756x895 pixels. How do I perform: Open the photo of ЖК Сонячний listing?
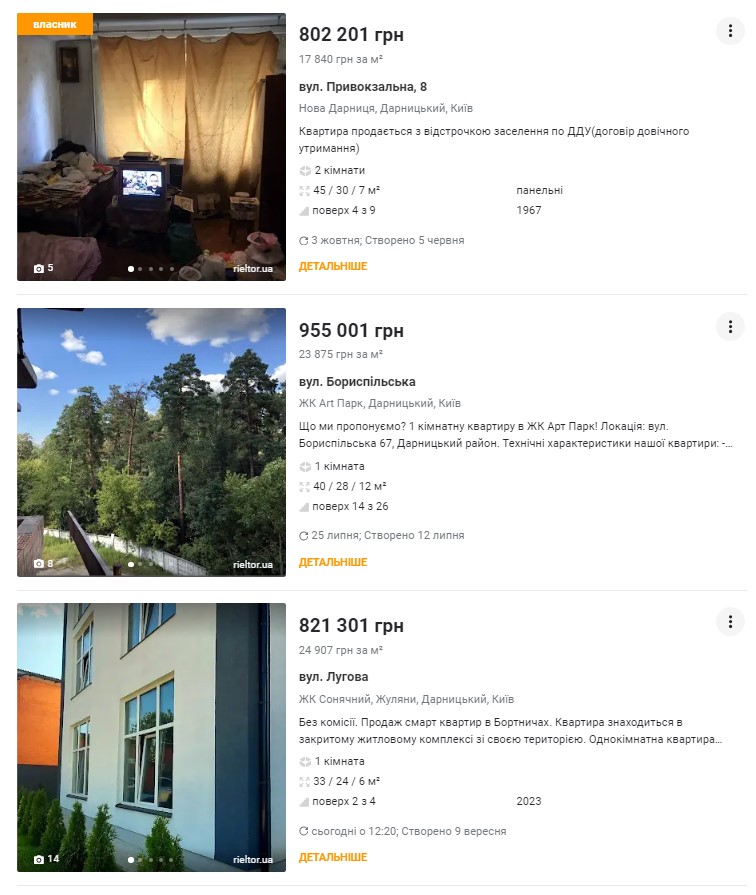pyautogui.click(x=151, y=736)
